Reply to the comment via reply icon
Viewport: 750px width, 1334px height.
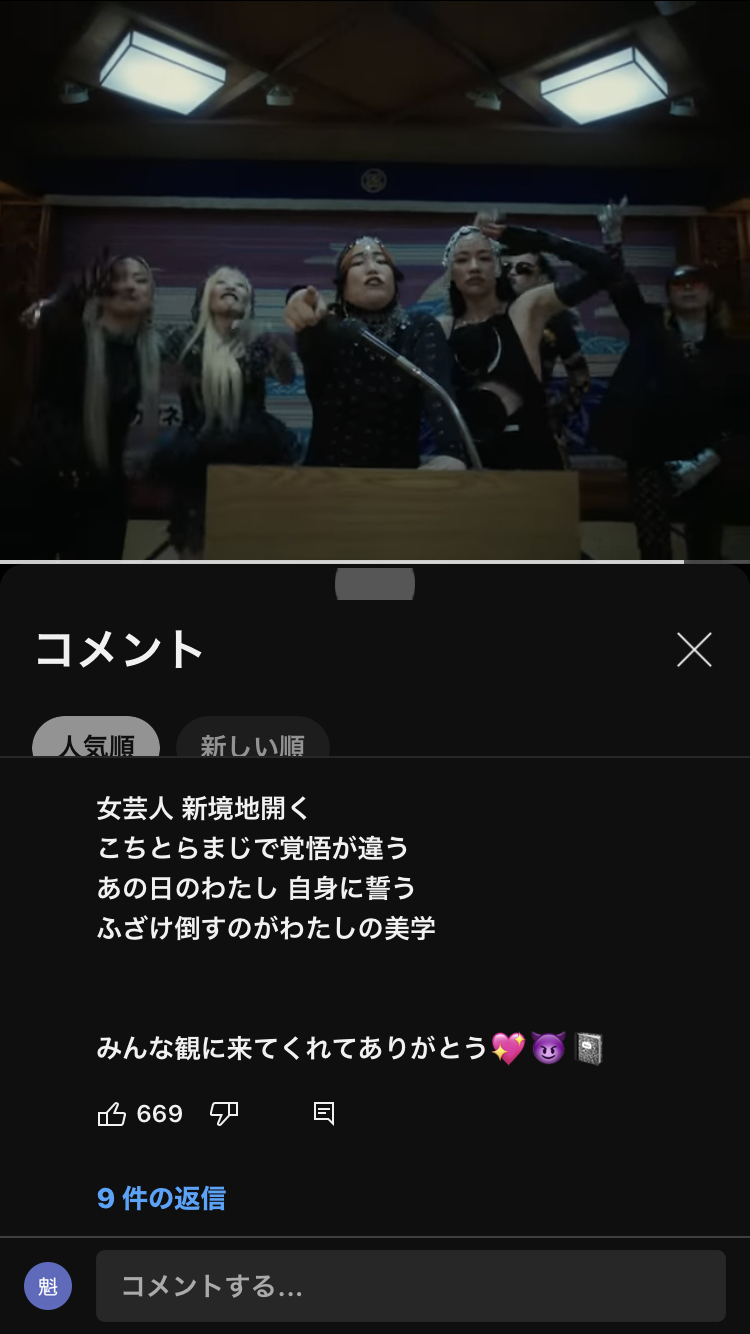click(x=324, y=1114)
